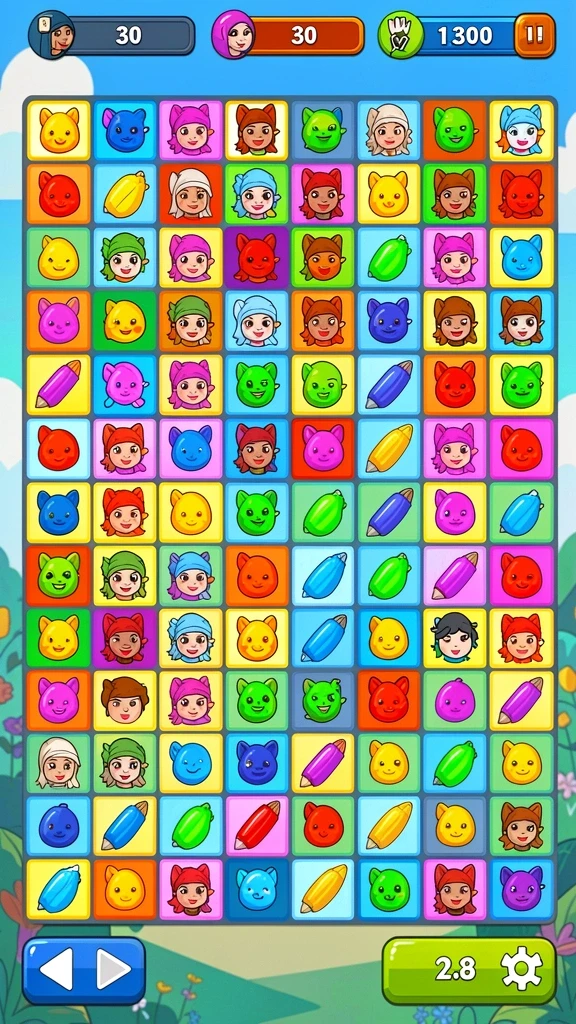
Task: Open settings via the 2.8 gear button
Action: click(469, 969)
